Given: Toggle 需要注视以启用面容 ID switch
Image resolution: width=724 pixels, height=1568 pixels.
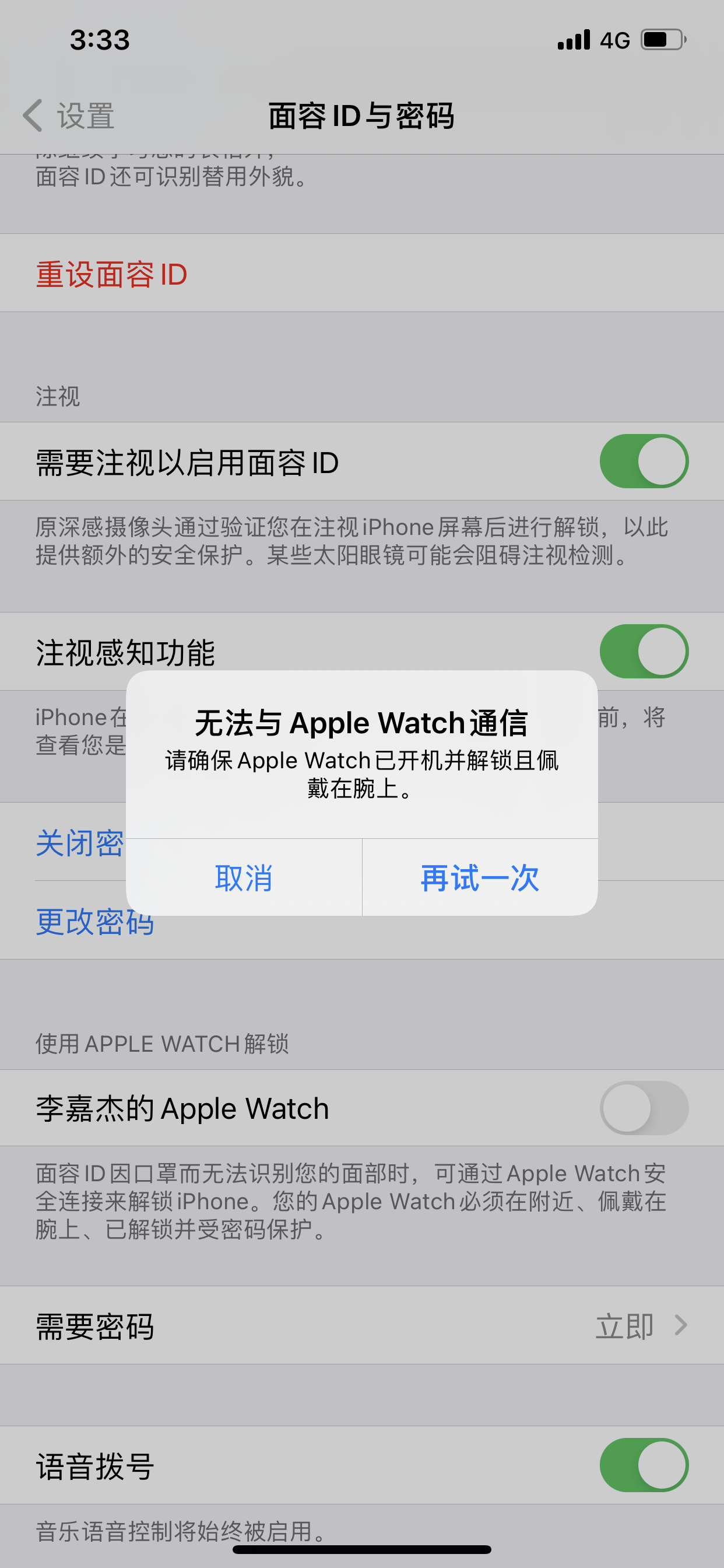Looking at the screenshot, I should coord(644,461).
